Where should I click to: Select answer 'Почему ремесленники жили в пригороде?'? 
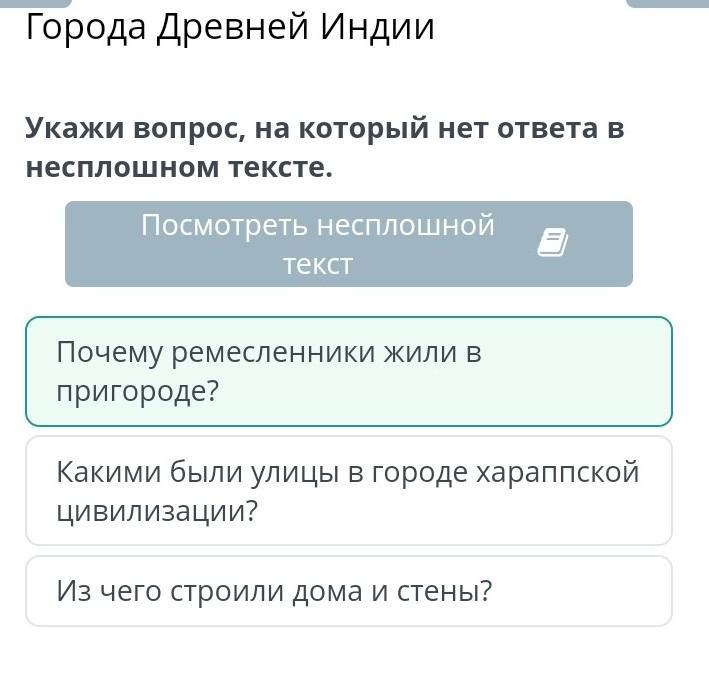point(348,371)
